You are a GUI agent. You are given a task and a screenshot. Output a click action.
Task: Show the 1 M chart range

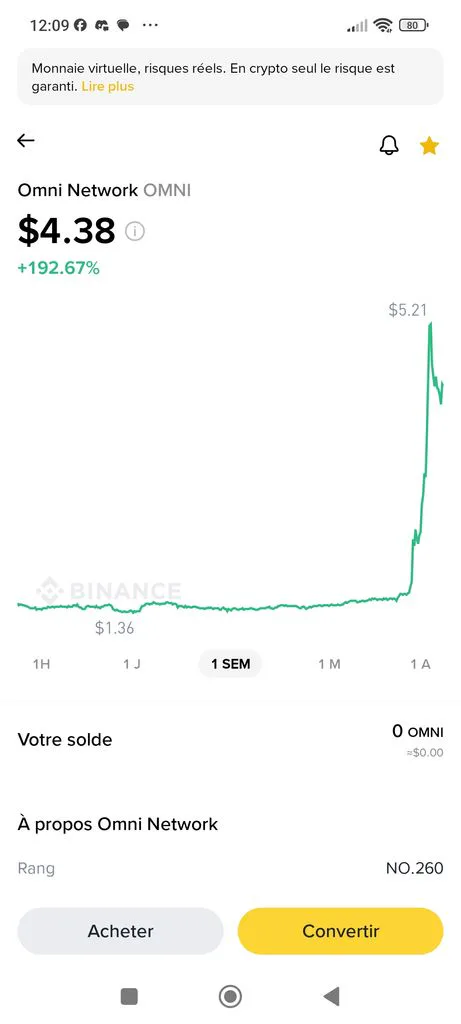click(329, 664)
